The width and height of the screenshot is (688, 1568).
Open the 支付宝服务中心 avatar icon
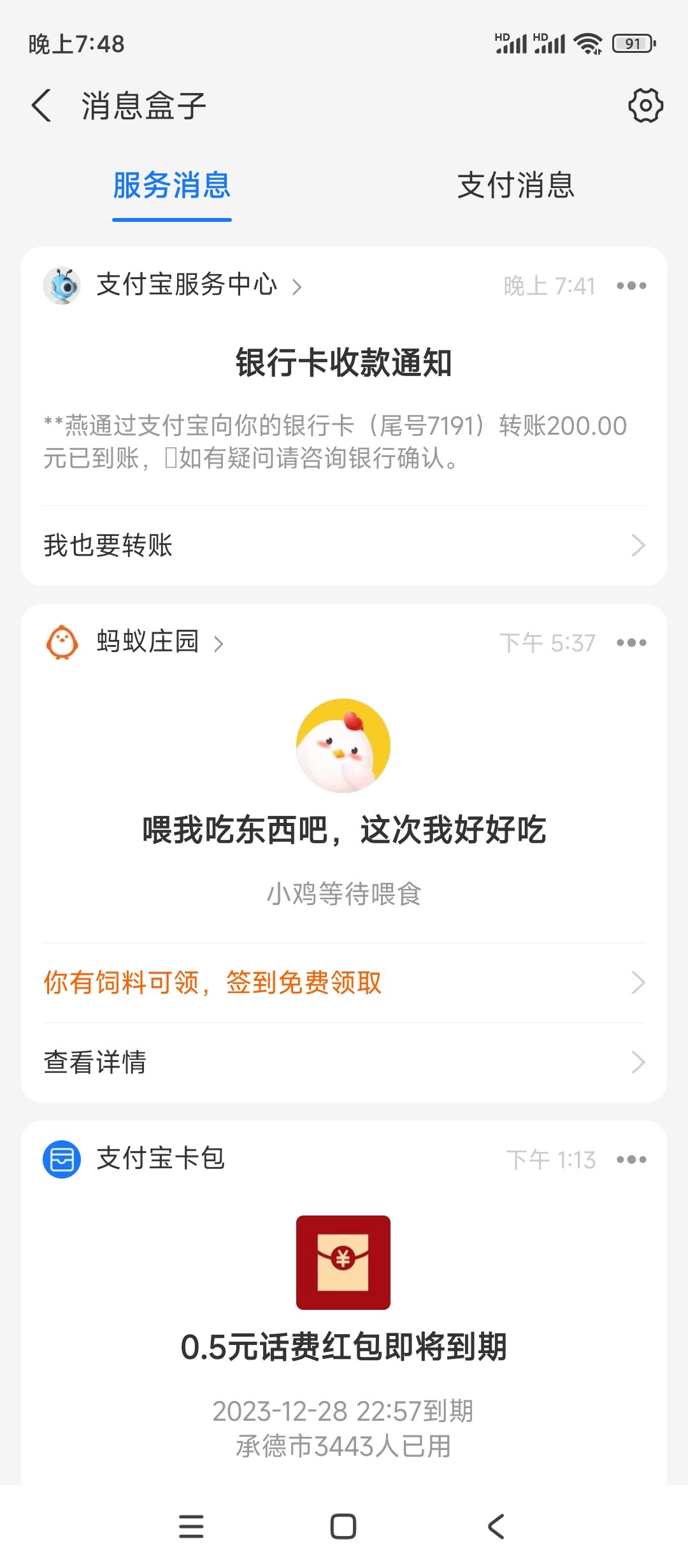[62, 285]
